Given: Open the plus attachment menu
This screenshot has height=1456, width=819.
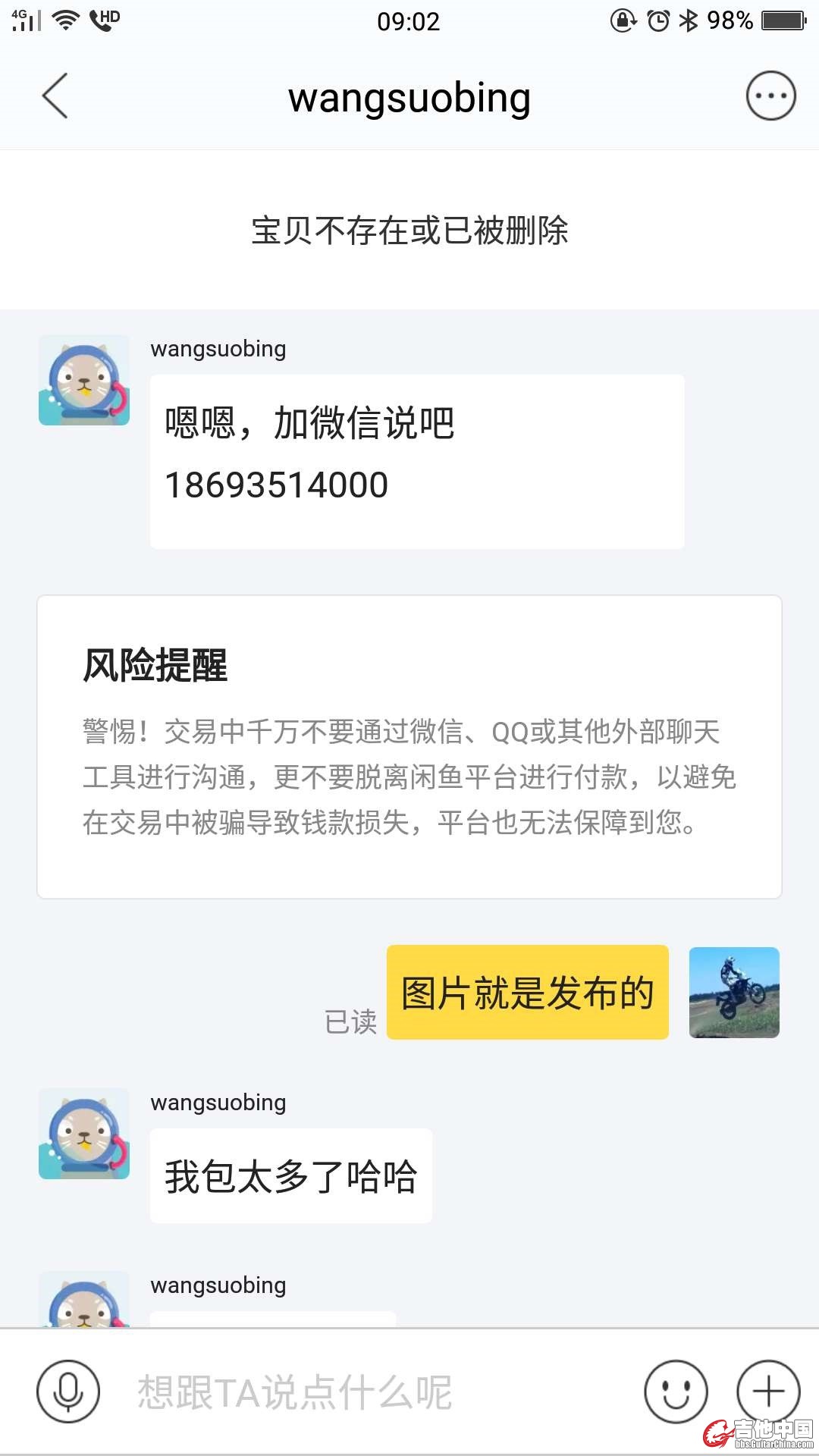Looking at the screenshot, I should 768,1392.
